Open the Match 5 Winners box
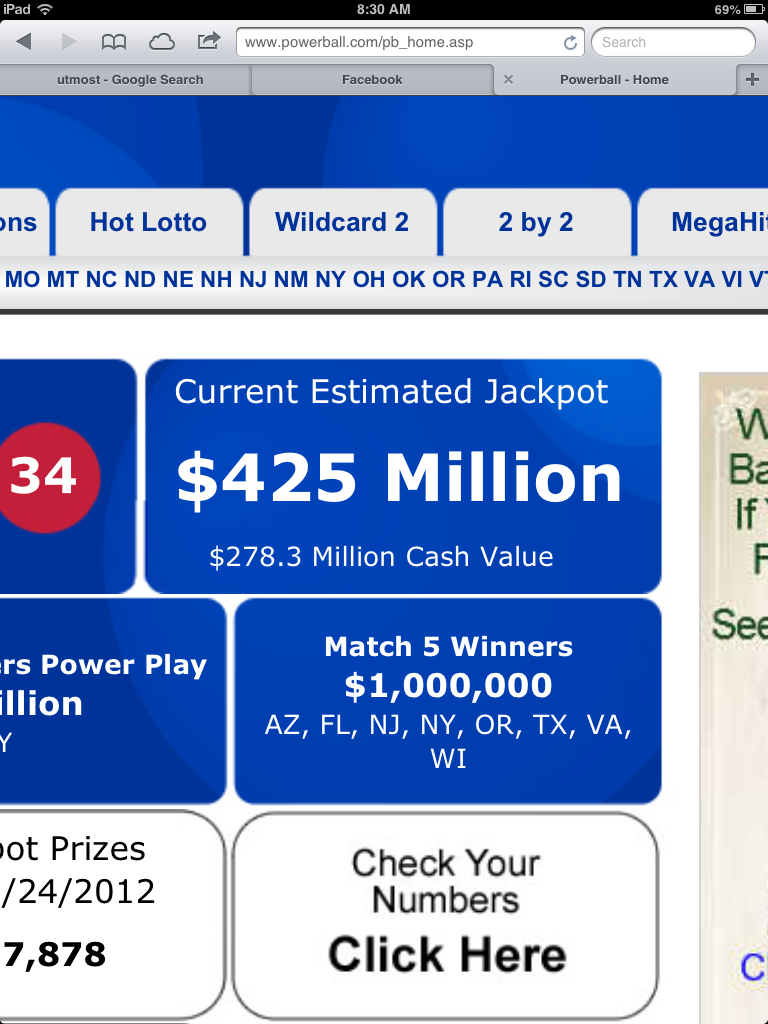Image resolution: width=768 pixels, height=1024 pixels. (448, 701)
